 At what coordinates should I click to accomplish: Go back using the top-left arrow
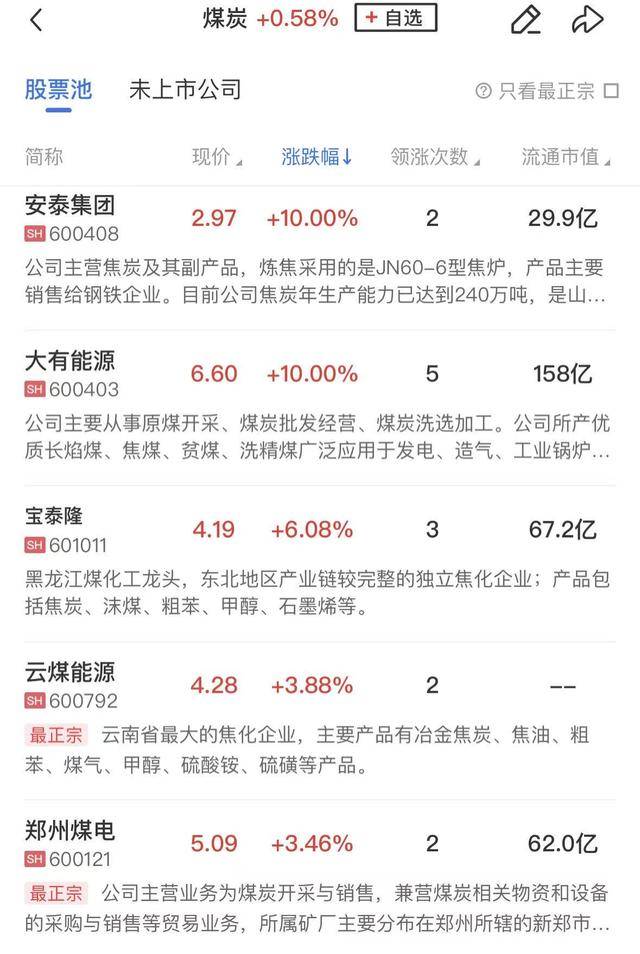coord(36,20)
